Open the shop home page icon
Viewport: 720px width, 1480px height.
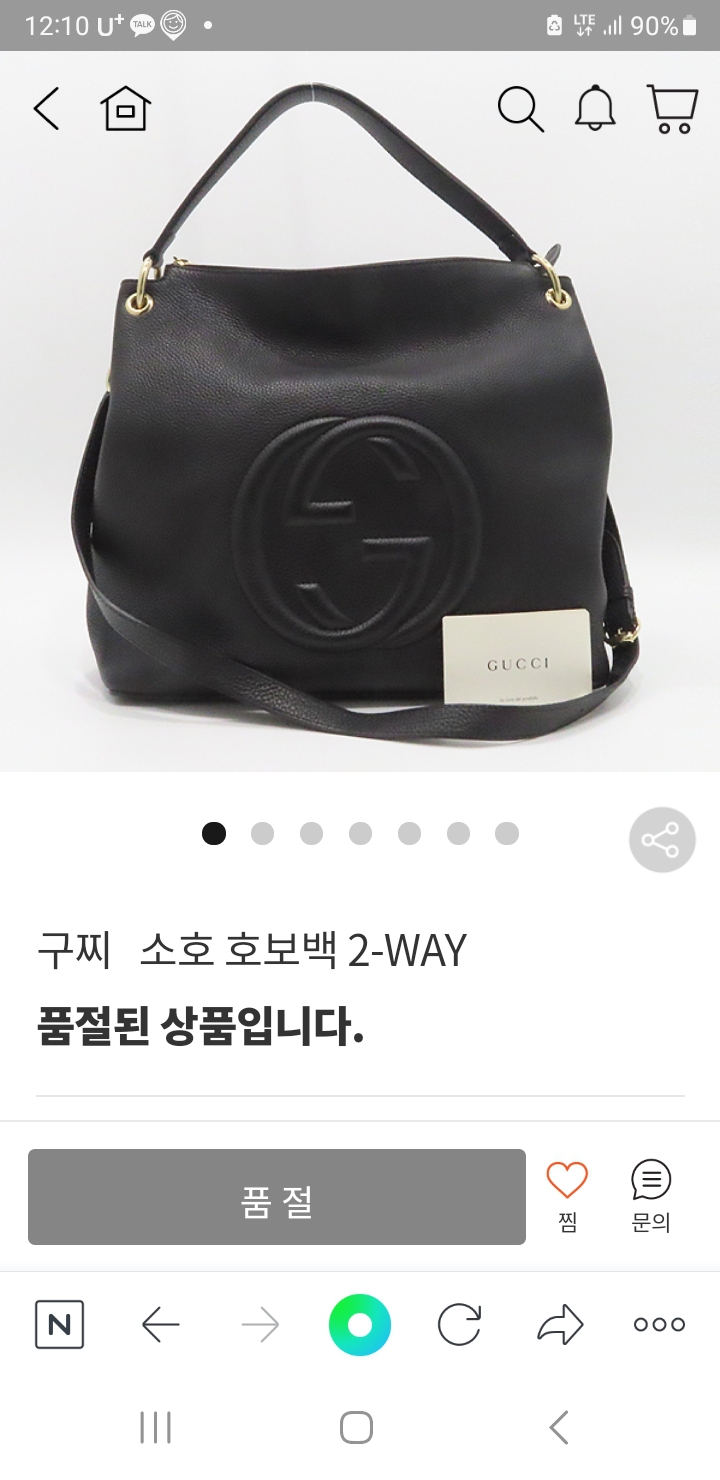coord(125,108)
